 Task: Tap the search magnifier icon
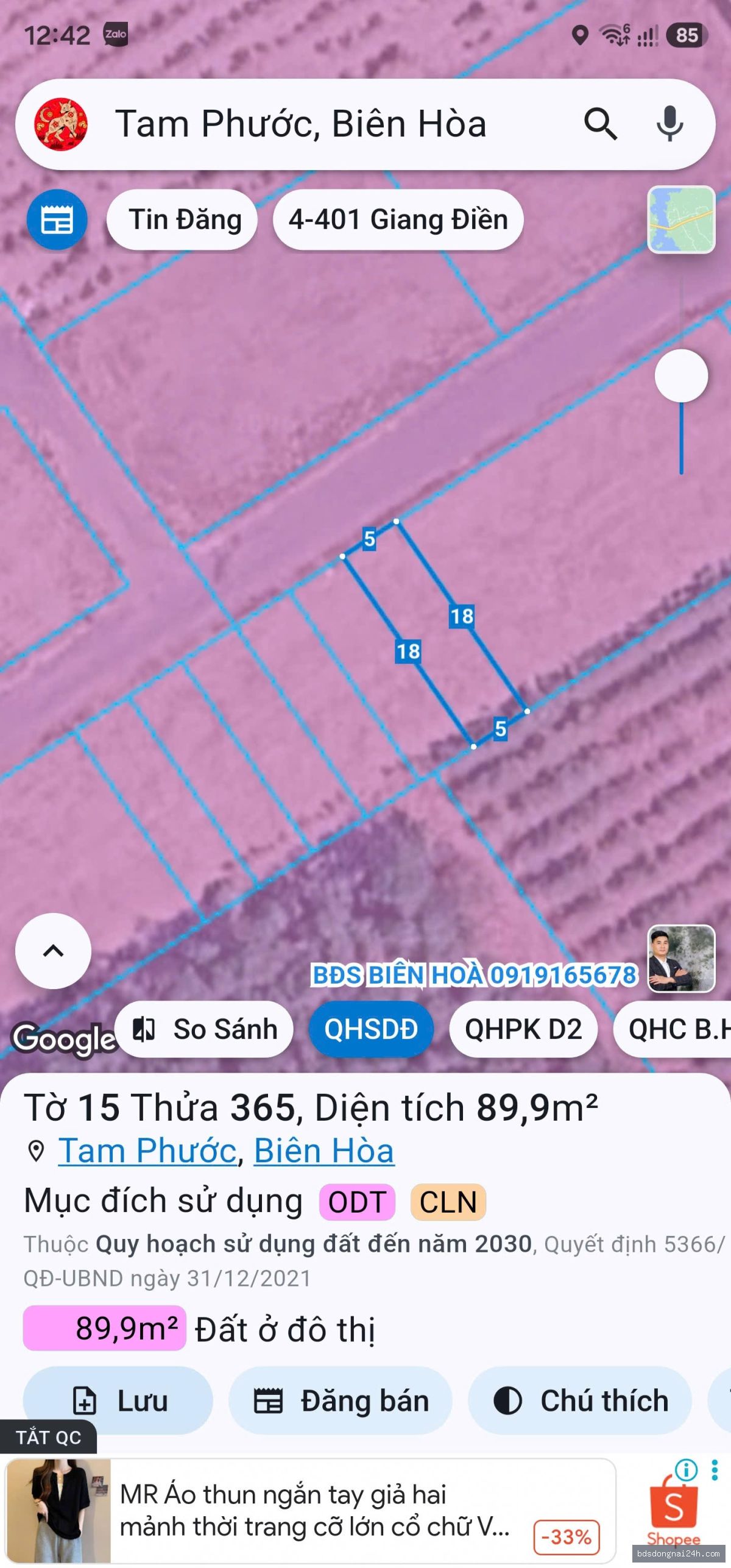pyautogui.click(x=601, y=124)
